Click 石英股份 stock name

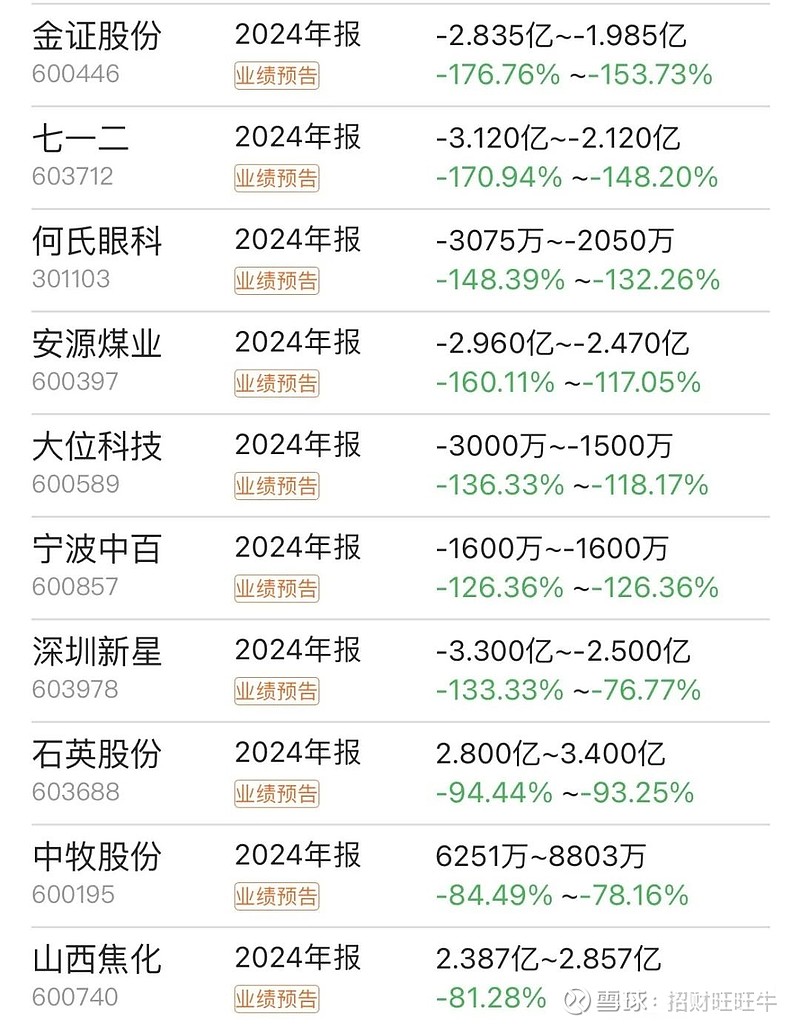point(97,755)
